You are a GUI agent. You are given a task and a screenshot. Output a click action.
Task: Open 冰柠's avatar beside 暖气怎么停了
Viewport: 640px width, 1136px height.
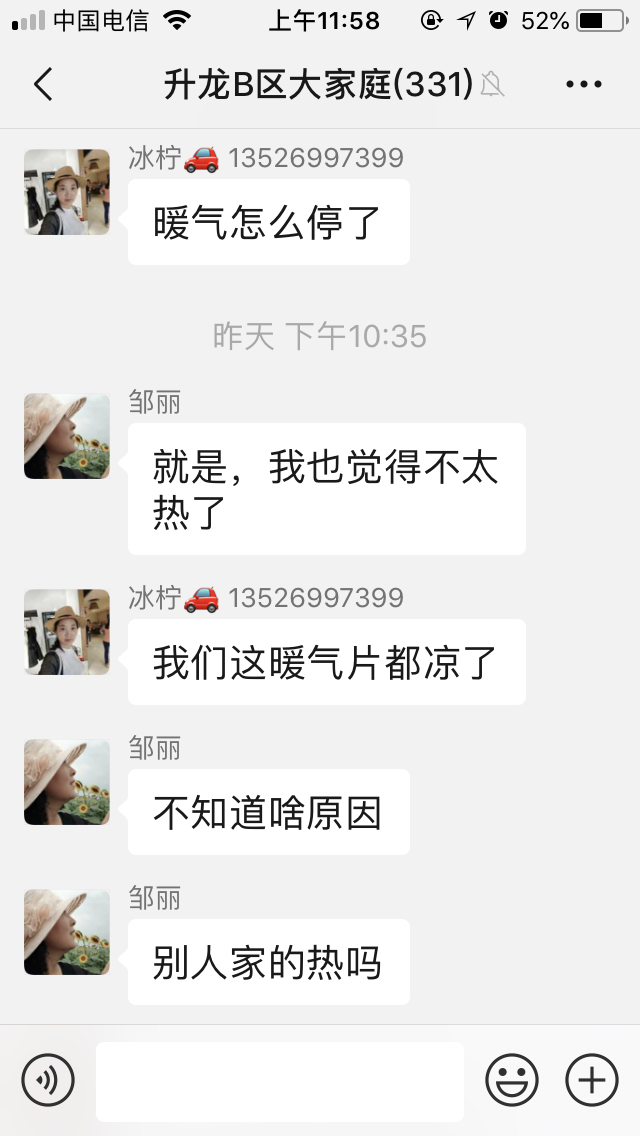click(x=67, y=192)
